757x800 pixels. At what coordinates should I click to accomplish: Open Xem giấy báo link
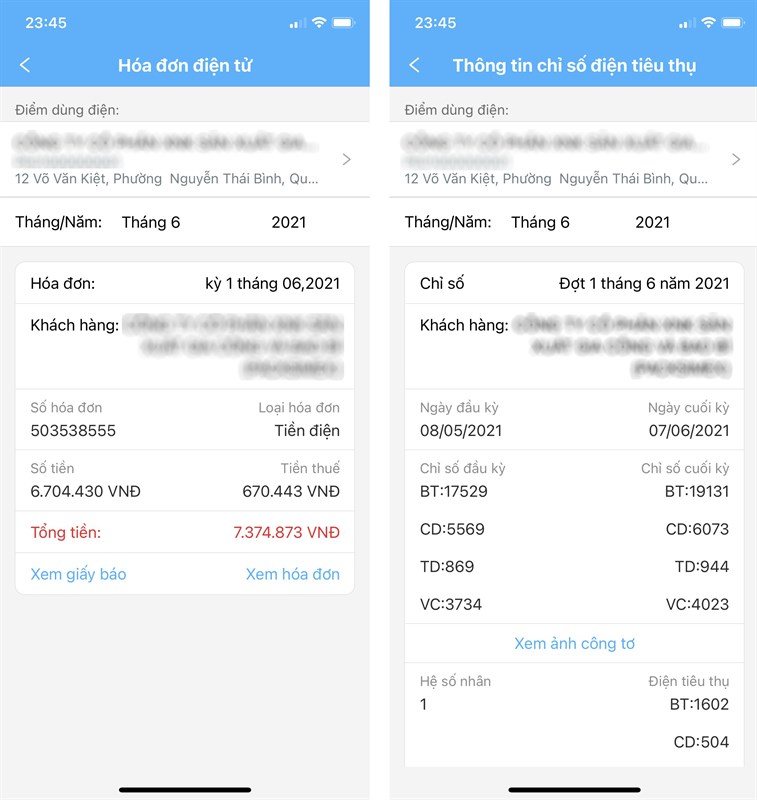78,574
